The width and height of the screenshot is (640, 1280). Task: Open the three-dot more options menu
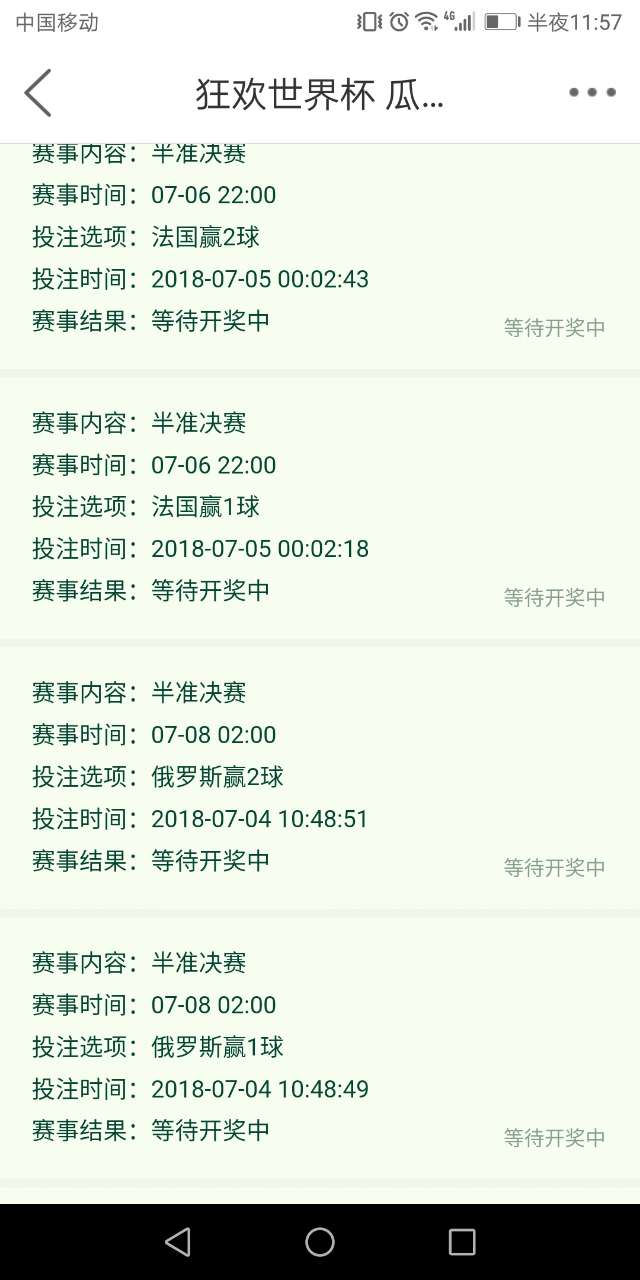pos(592,93)
